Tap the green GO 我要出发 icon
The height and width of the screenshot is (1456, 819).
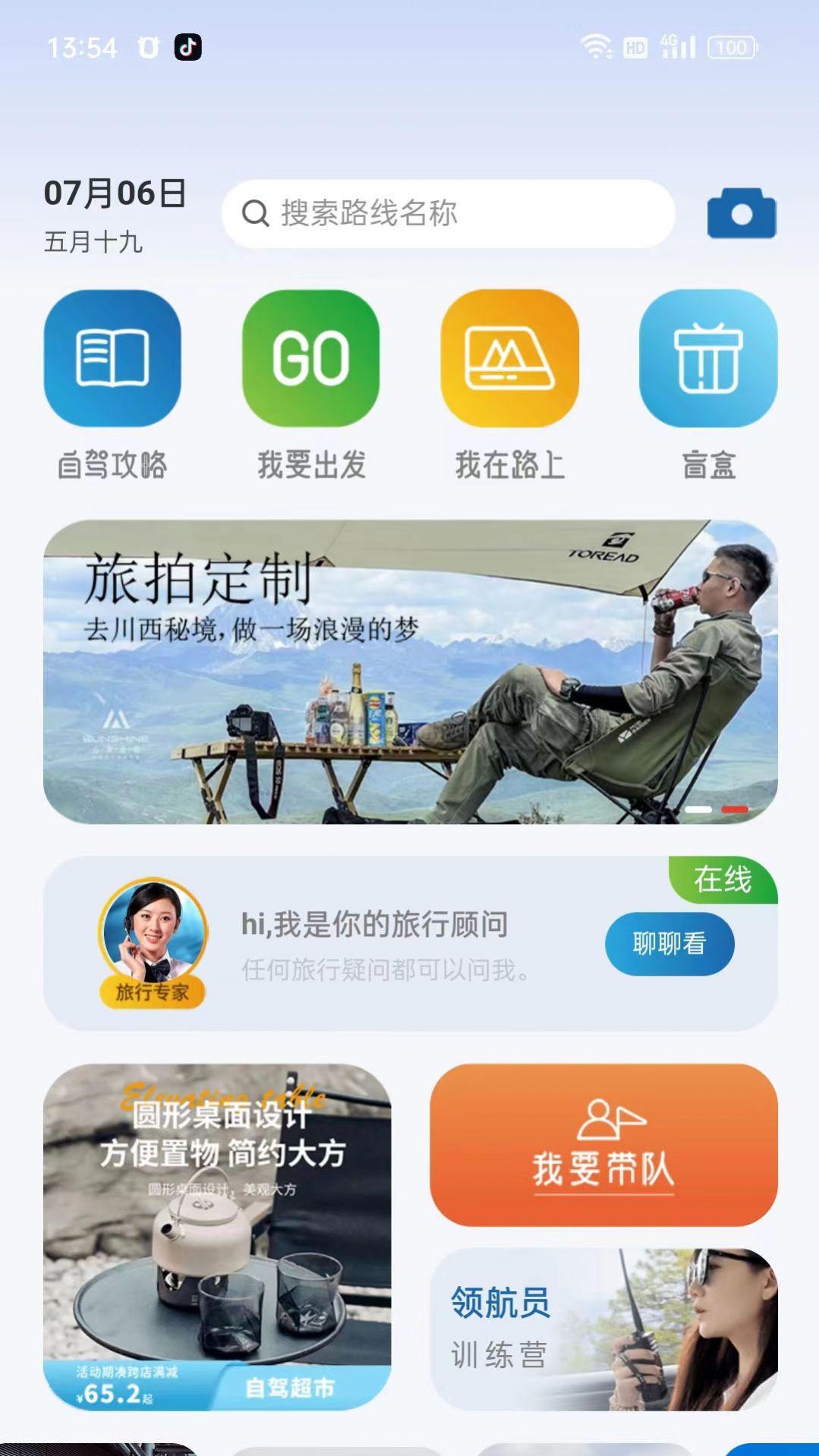pos(310,360)
